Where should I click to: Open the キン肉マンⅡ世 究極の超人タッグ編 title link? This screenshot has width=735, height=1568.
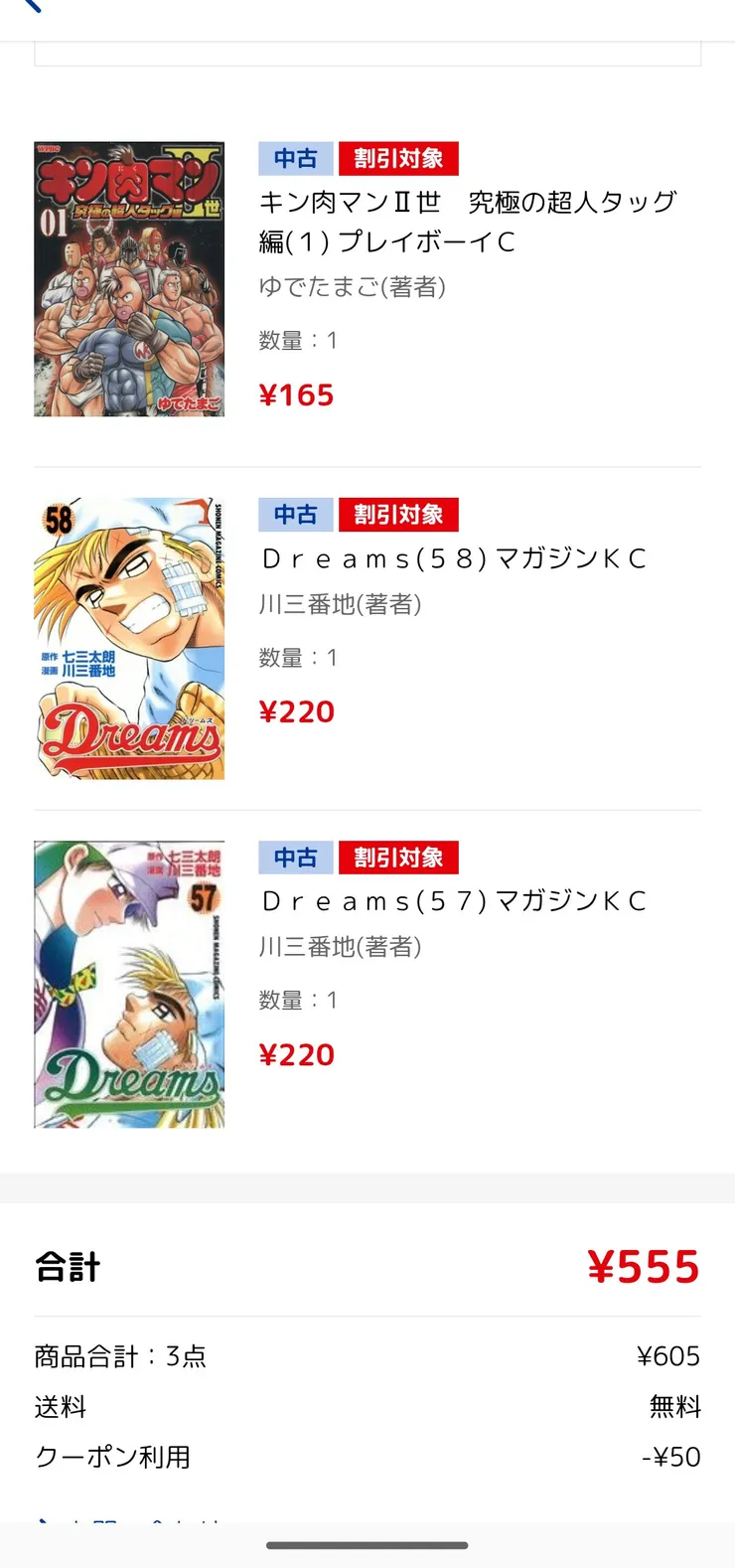point(467,221)
